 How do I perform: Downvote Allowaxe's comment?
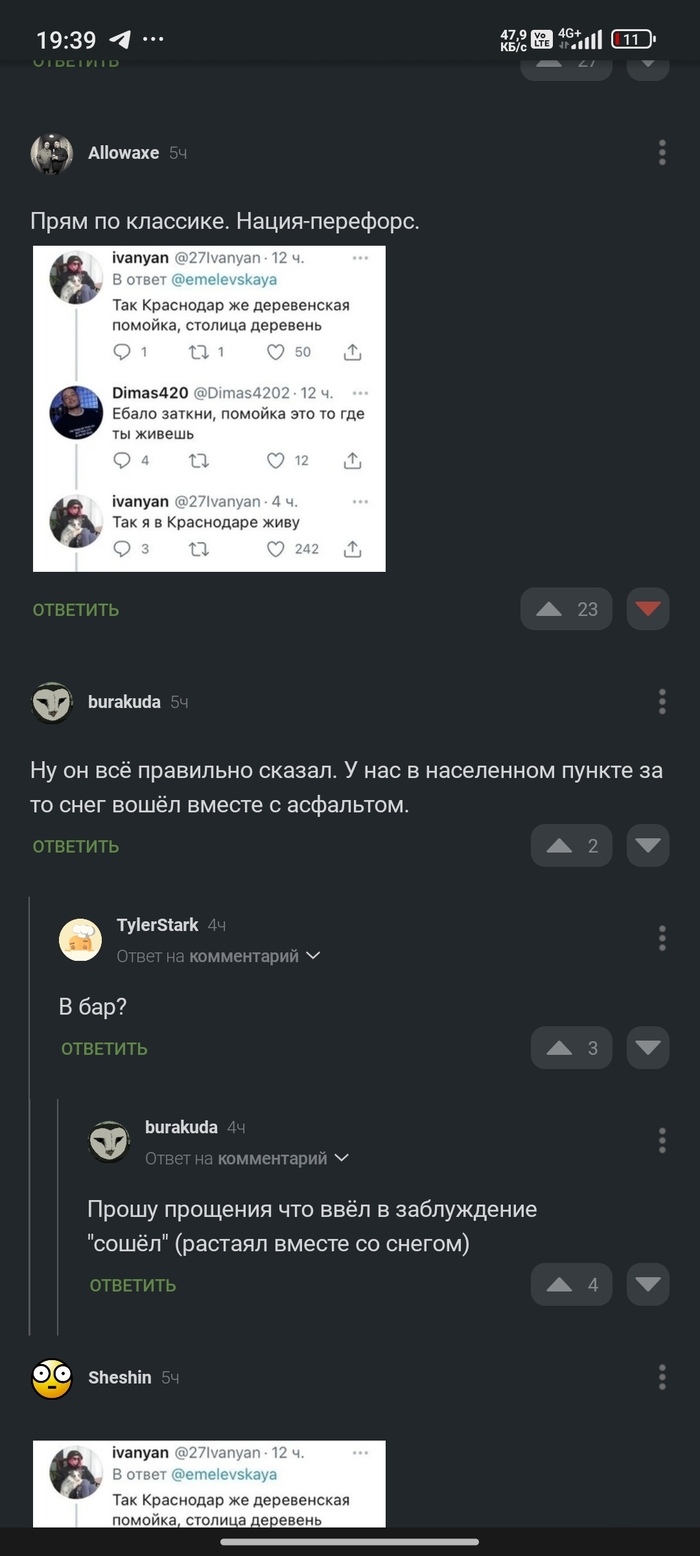click(648, 609)
